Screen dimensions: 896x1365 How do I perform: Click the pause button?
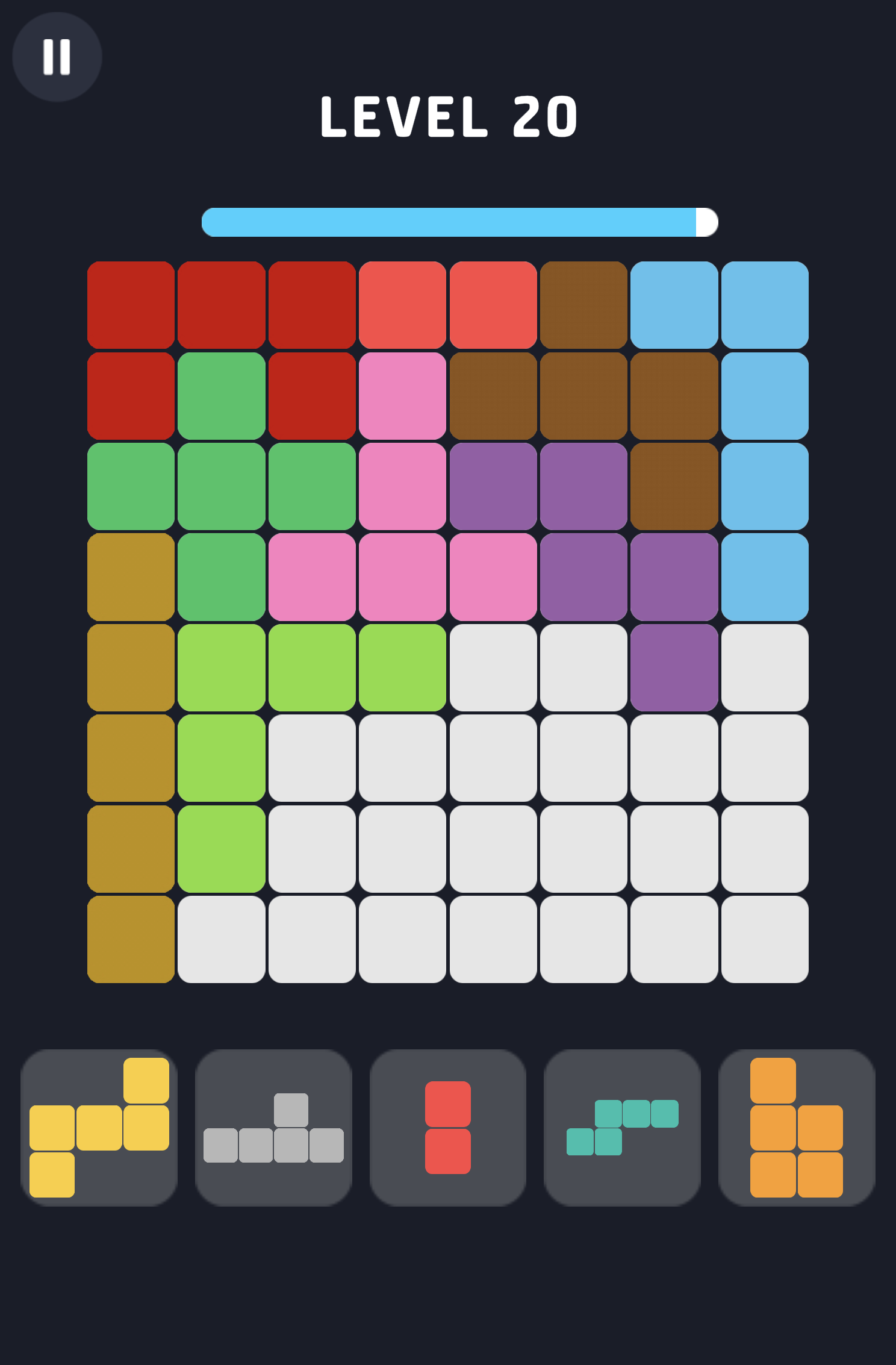click(x=58, y=56)
